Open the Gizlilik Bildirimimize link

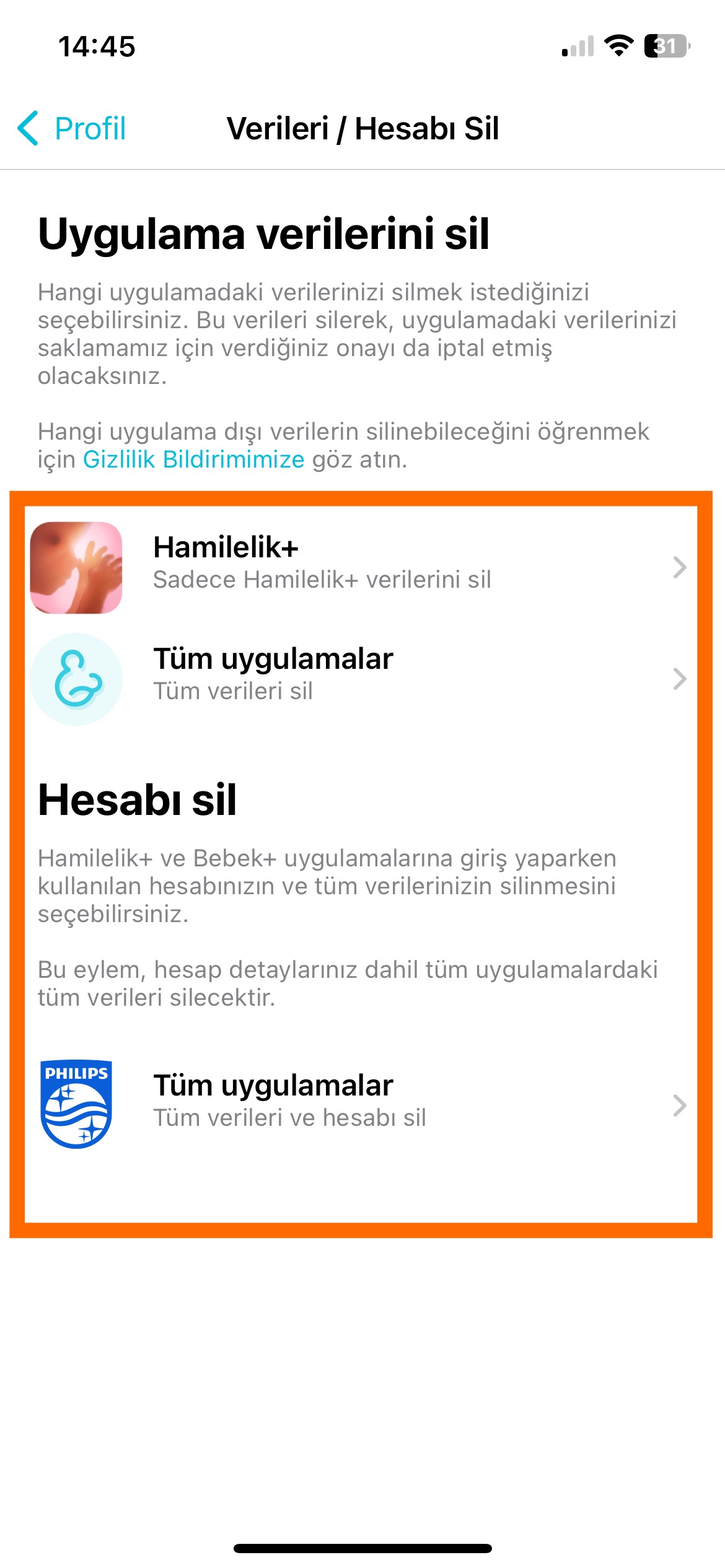pyautogui.click(x=194, y=460)
